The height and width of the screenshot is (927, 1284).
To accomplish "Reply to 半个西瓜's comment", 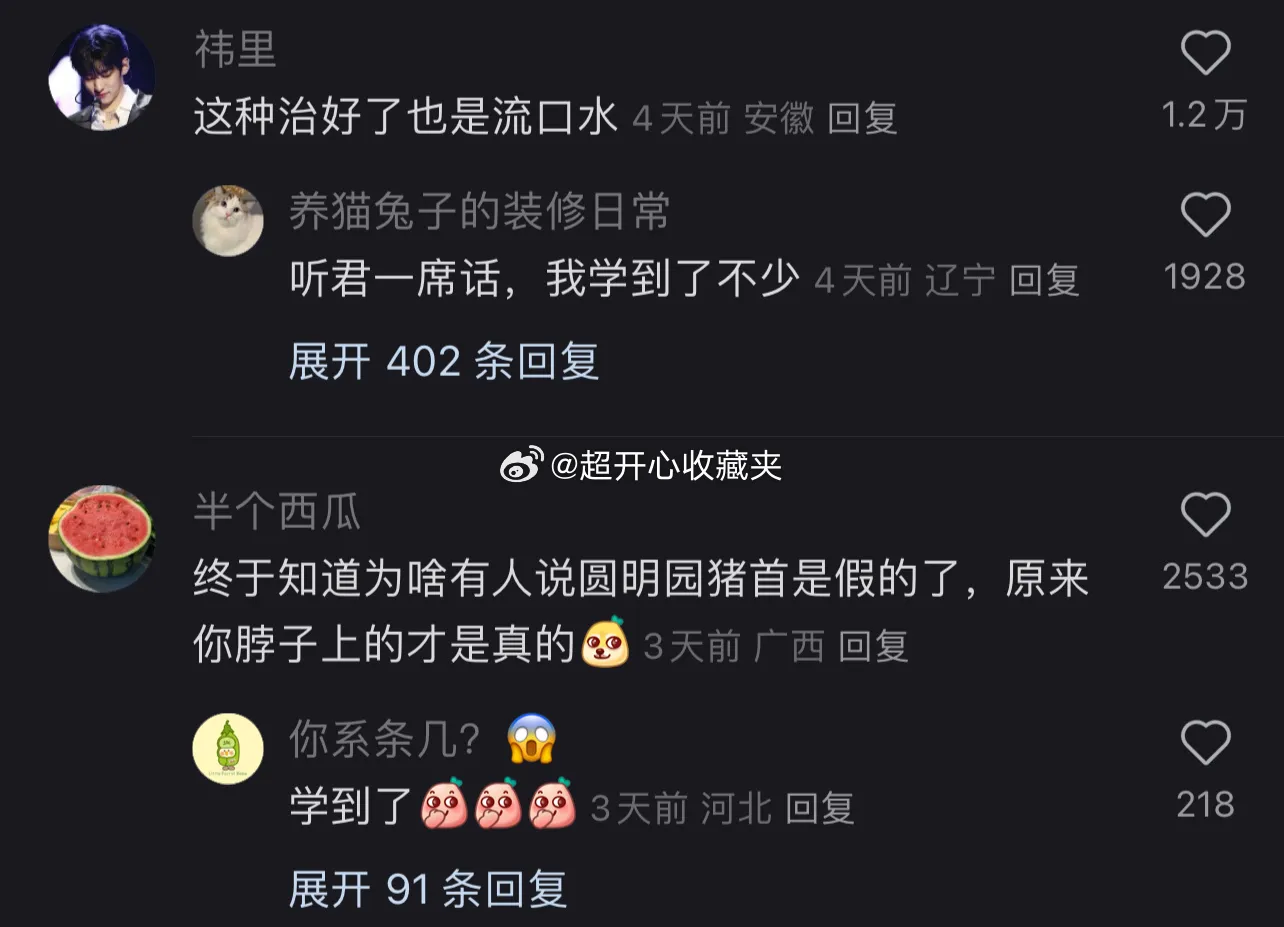I will (872, 647).
